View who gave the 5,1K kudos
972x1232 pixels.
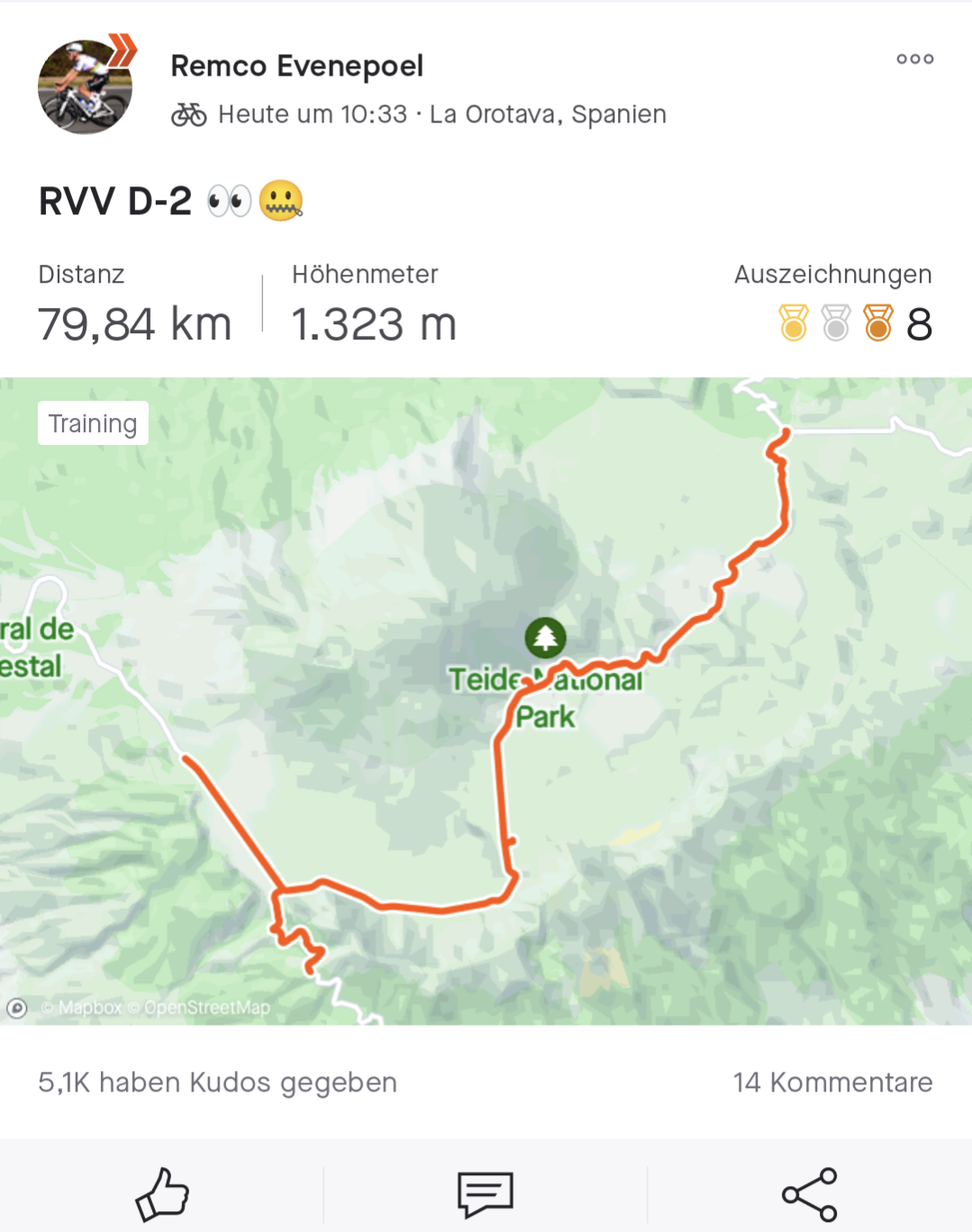pos(217,1082)
